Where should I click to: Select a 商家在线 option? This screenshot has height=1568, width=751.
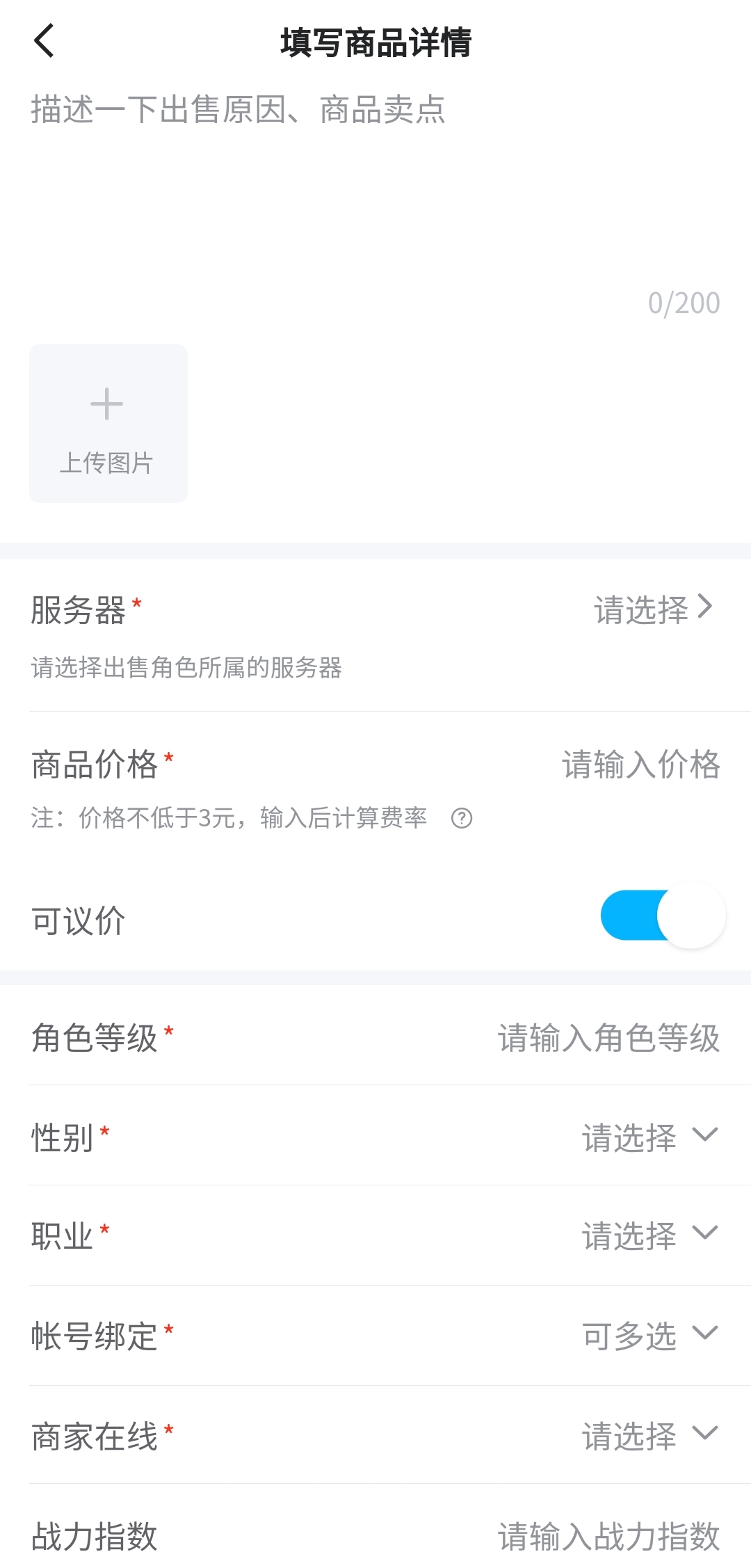coord(649,1436)
